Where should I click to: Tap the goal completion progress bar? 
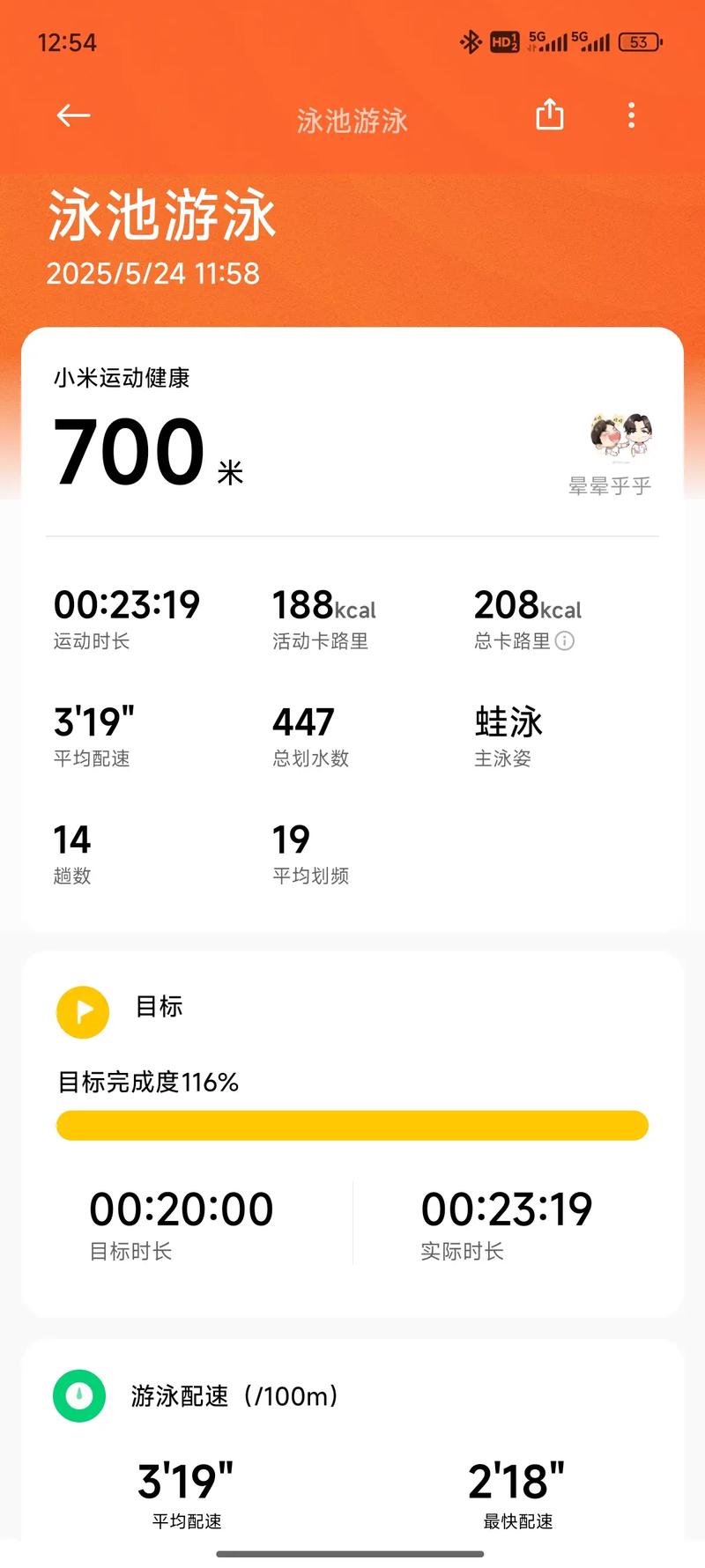[x=352, y=1126]
